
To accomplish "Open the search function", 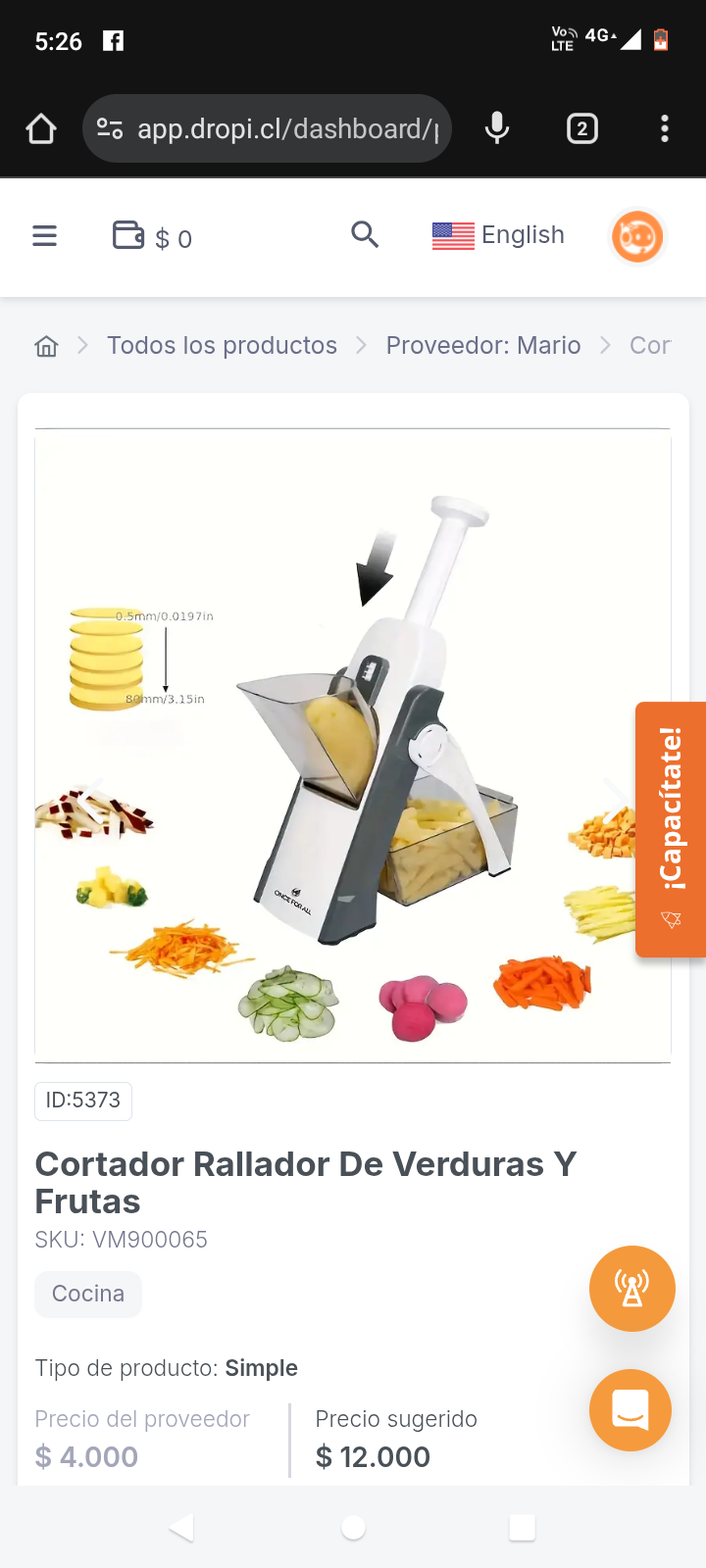I will (365, 235).
